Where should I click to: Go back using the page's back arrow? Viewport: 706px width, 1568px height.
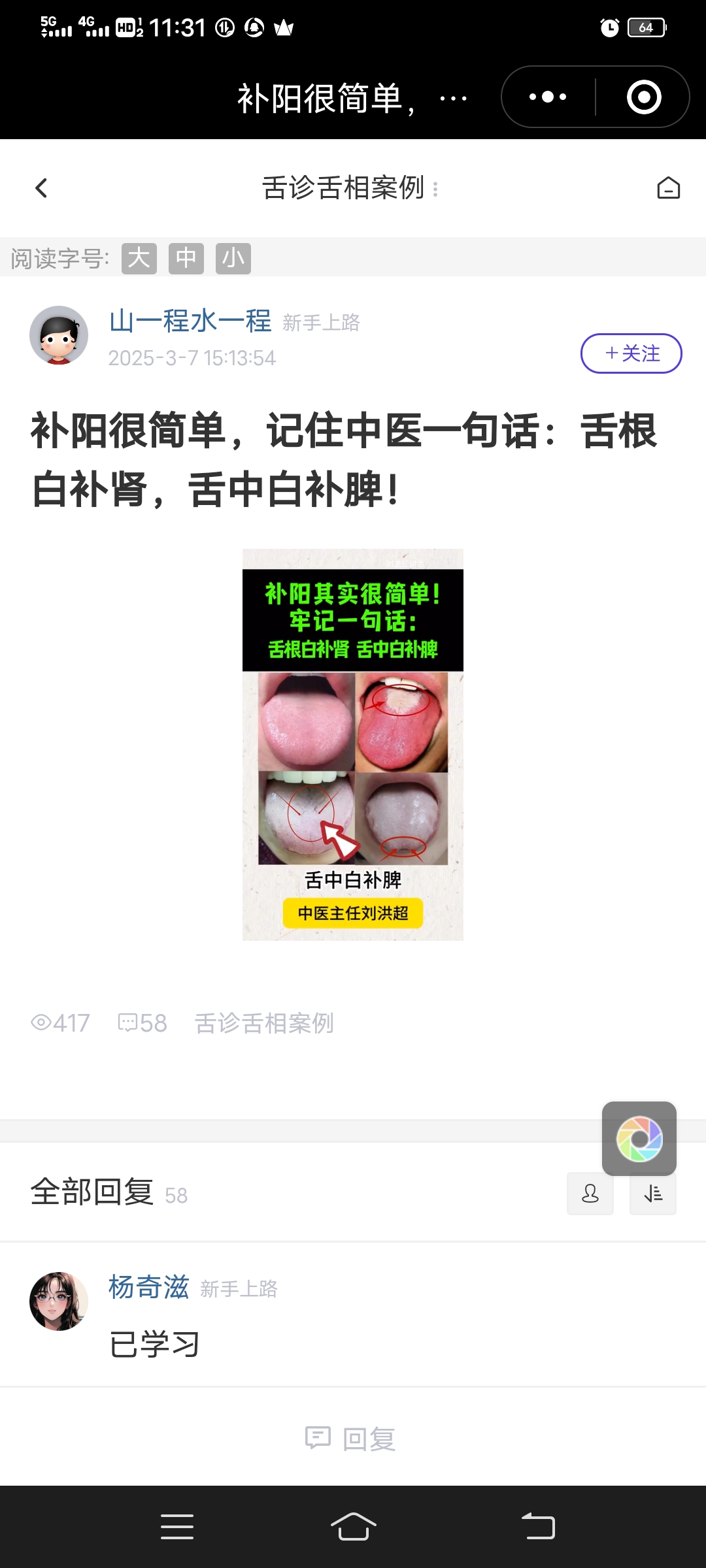(41, 188)
